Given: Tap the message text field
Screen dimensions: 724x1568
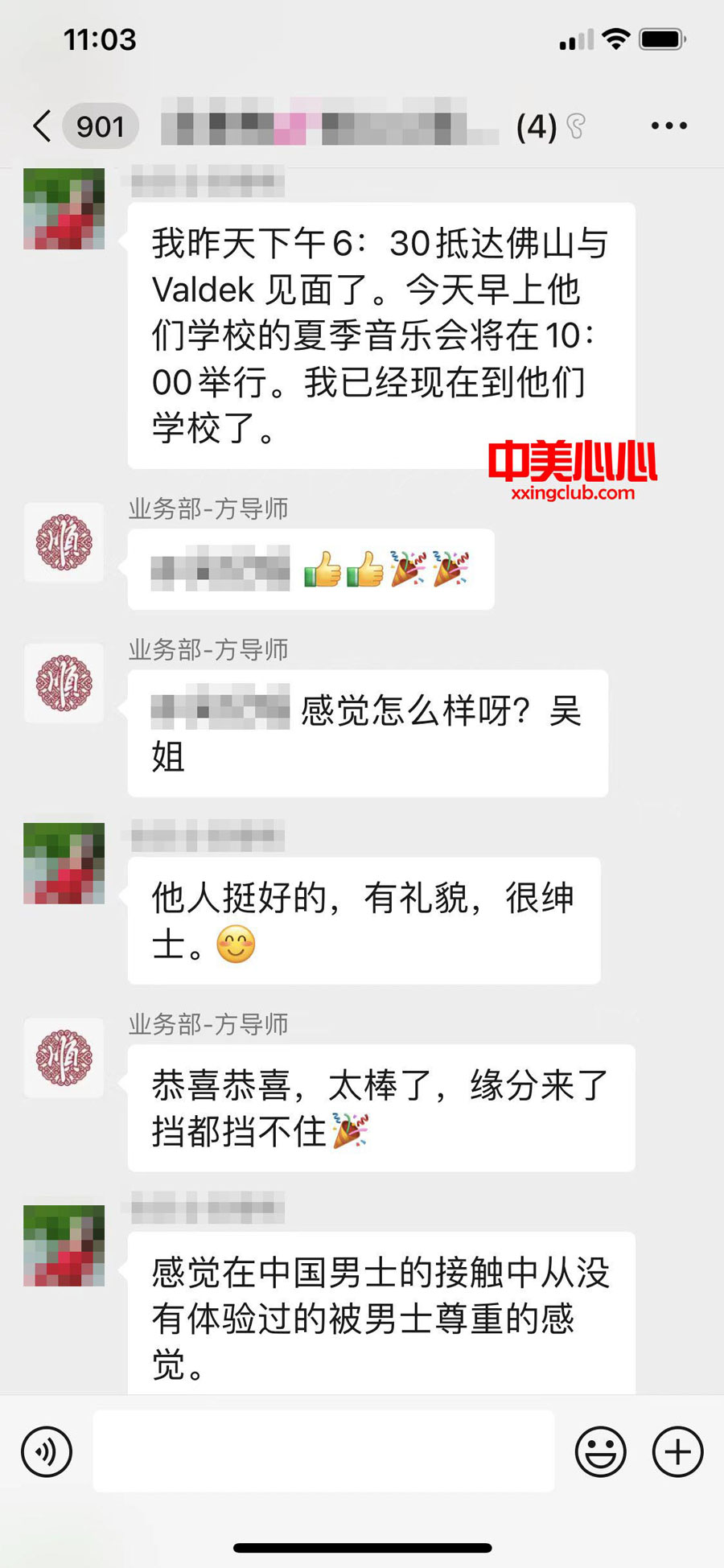Looking at the screenshot, I should tap(323, 1451).
